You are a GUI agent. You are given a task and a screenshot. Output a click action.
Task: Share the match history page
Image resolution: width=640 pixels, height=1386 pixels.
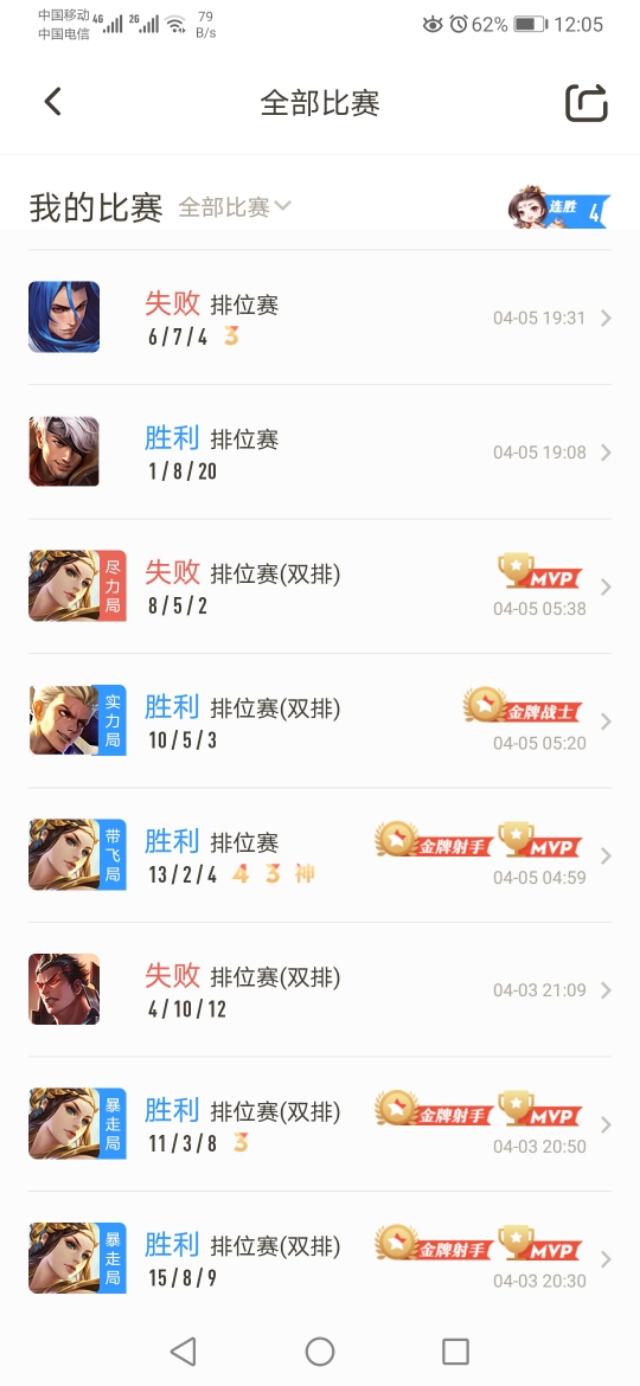[586, 102]
